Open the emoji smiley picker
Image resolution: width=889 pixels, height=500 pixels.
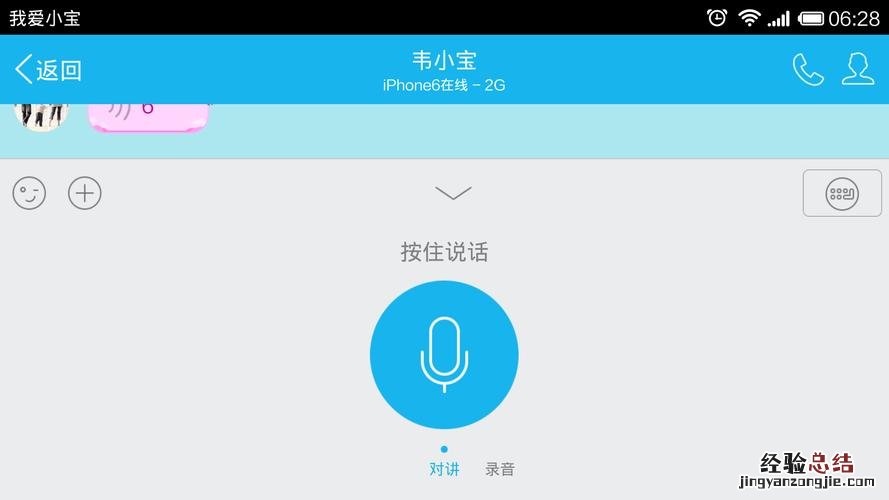pos(29,193)
